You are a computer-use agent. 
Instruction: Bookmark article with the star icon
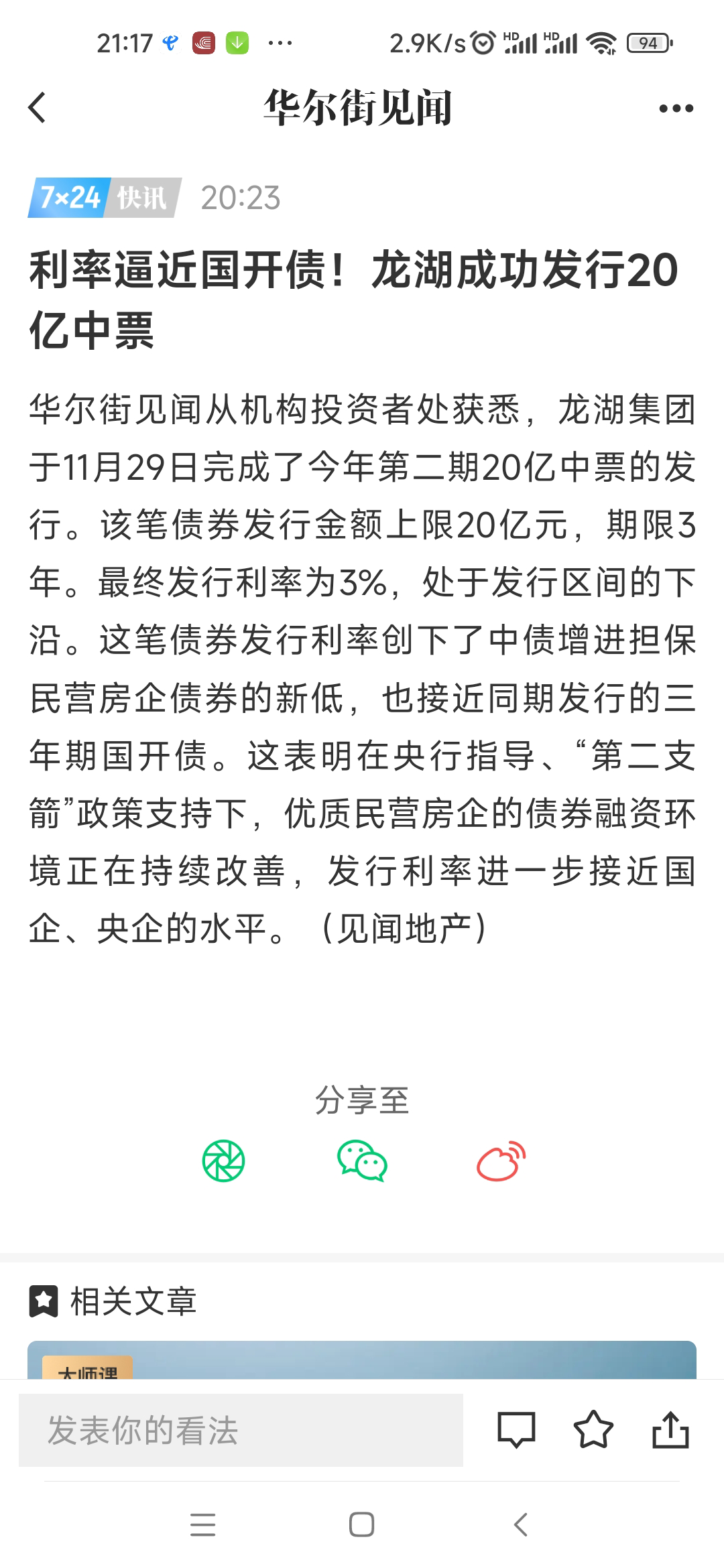(x=593, y=1430)
